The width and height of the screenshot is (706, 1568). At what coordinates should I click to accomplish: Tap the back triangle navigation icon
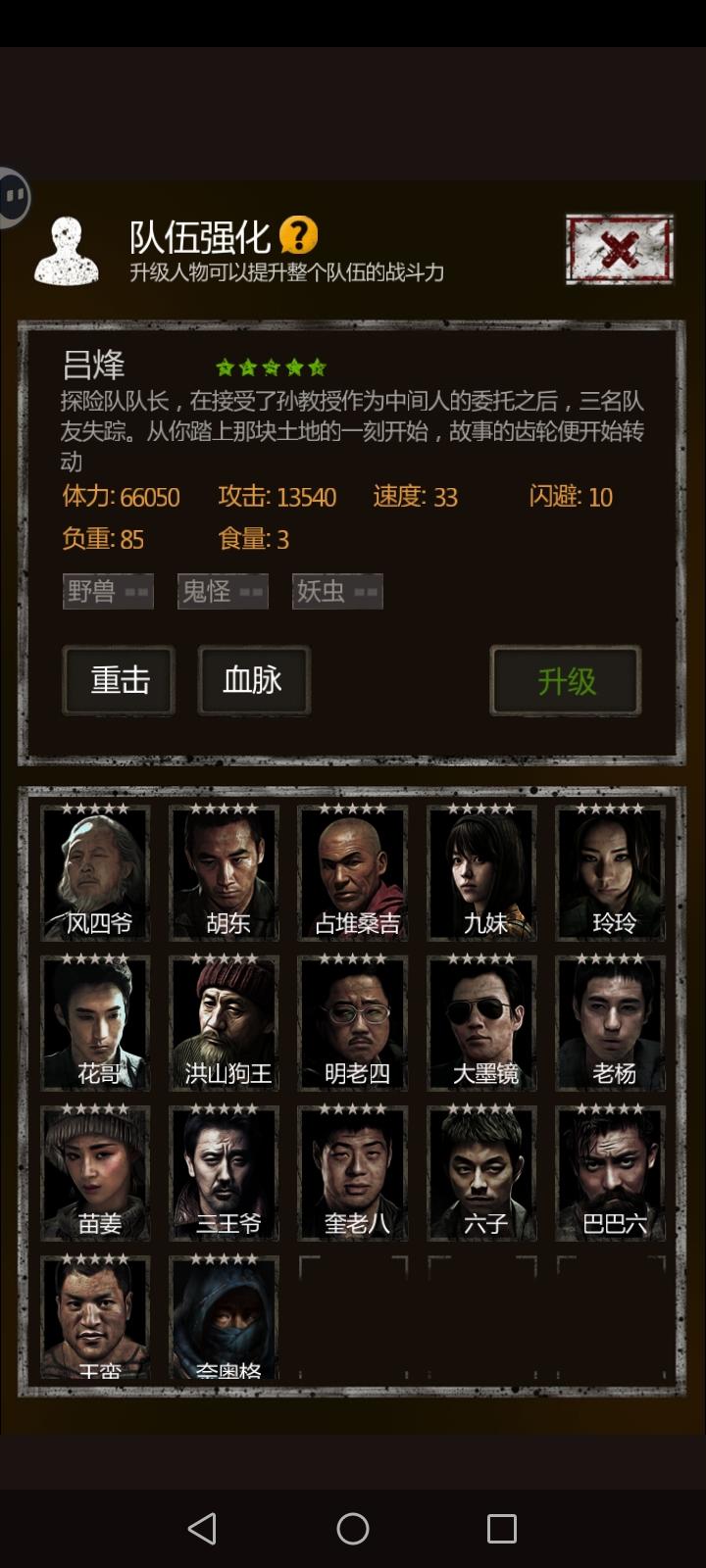203,1526
